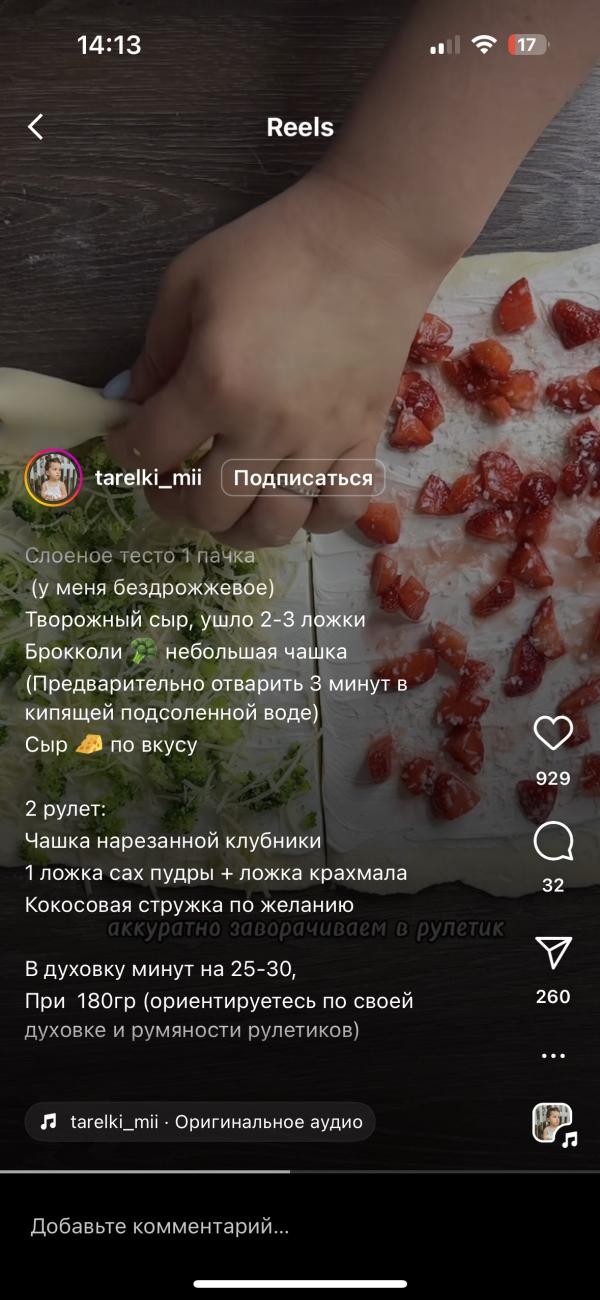Tap the Подписаться follow button
Image resolution: width=600 pixels, height=1300 pixels.
click(302, 478)
